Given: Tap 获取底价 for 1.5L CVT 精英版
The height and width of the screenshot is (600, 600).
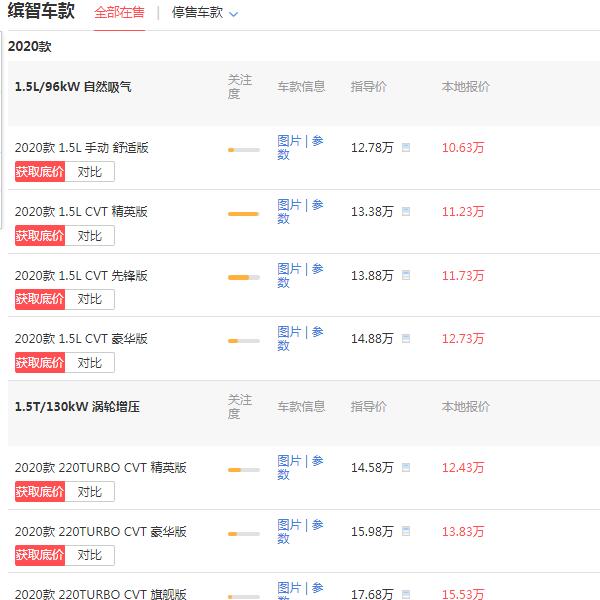Looking at the screenshot, I should click(40, 236).
